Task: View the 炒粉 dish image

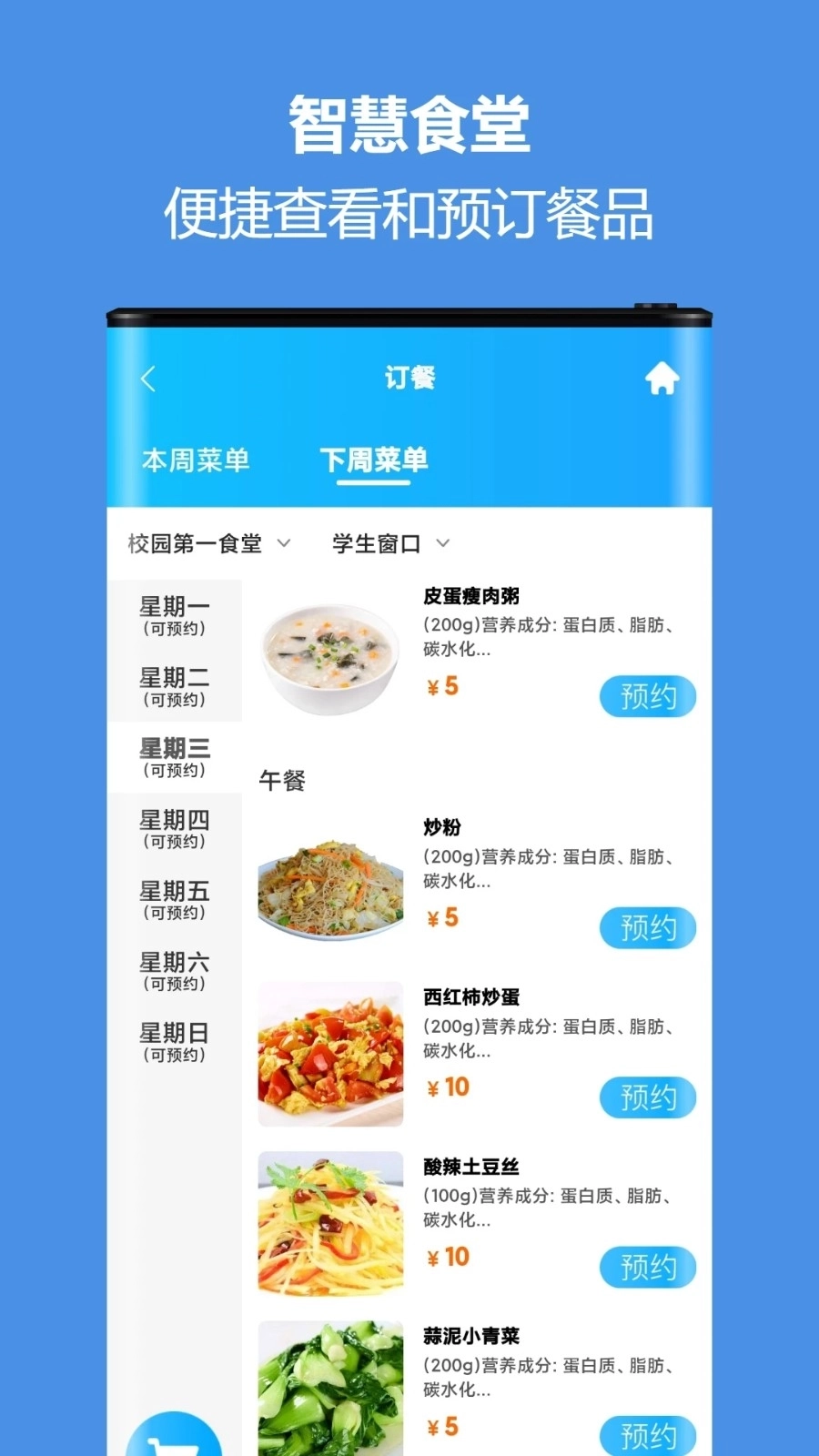Action: [329, 885]
